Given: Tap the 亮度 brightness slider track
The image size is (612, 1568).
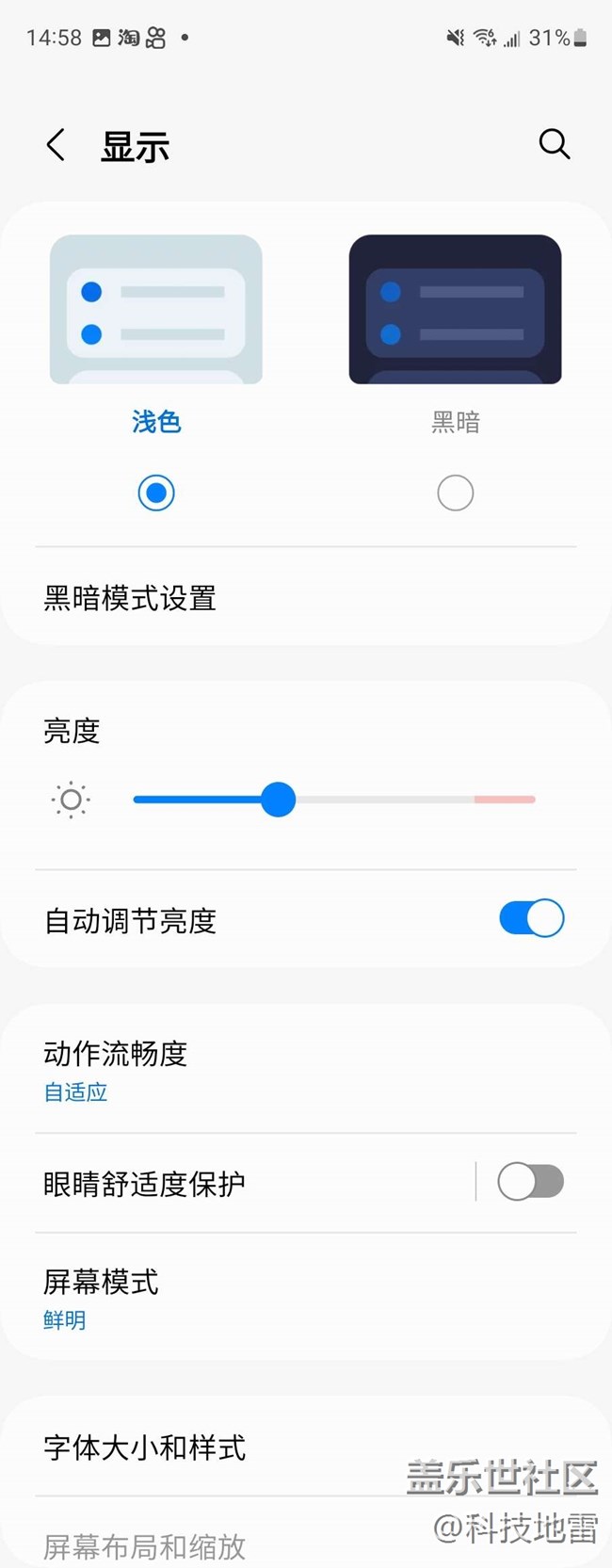Looking at the screenshot, I should click(395, 800).
